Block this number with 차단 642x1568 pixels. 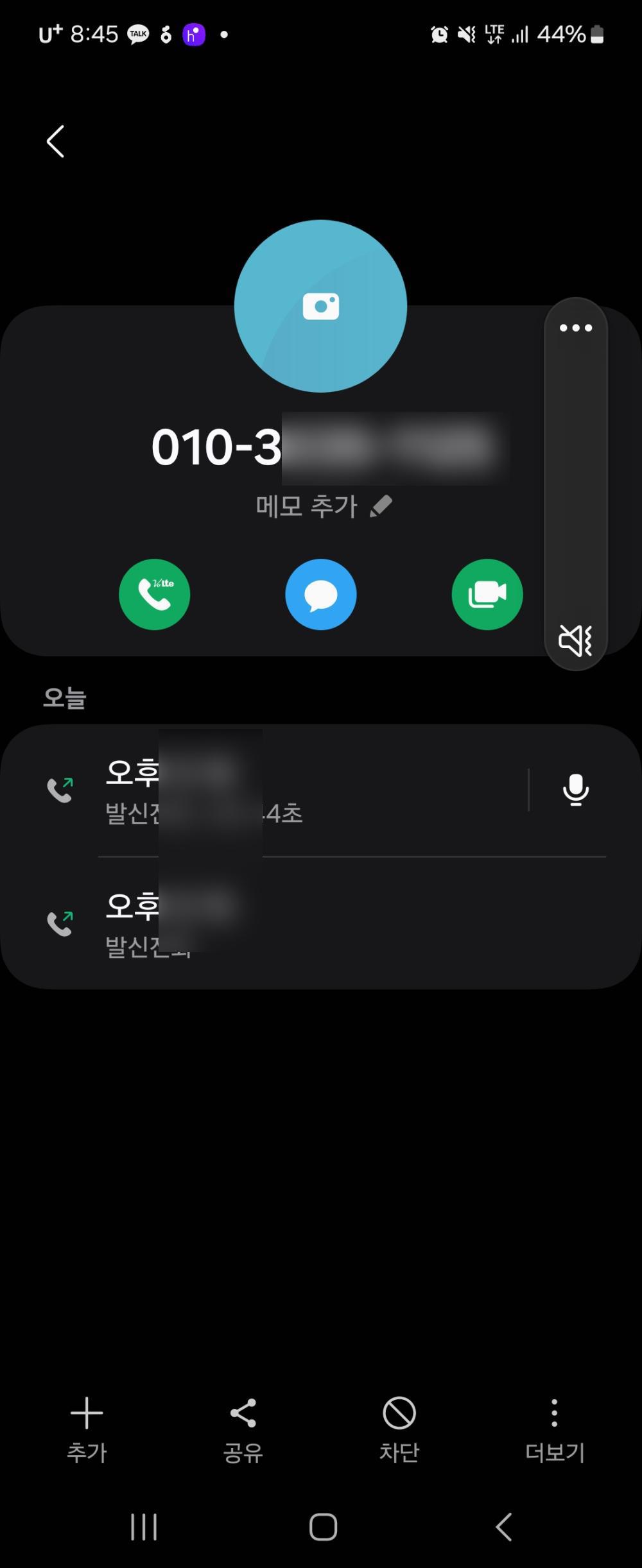point(399,1429)
